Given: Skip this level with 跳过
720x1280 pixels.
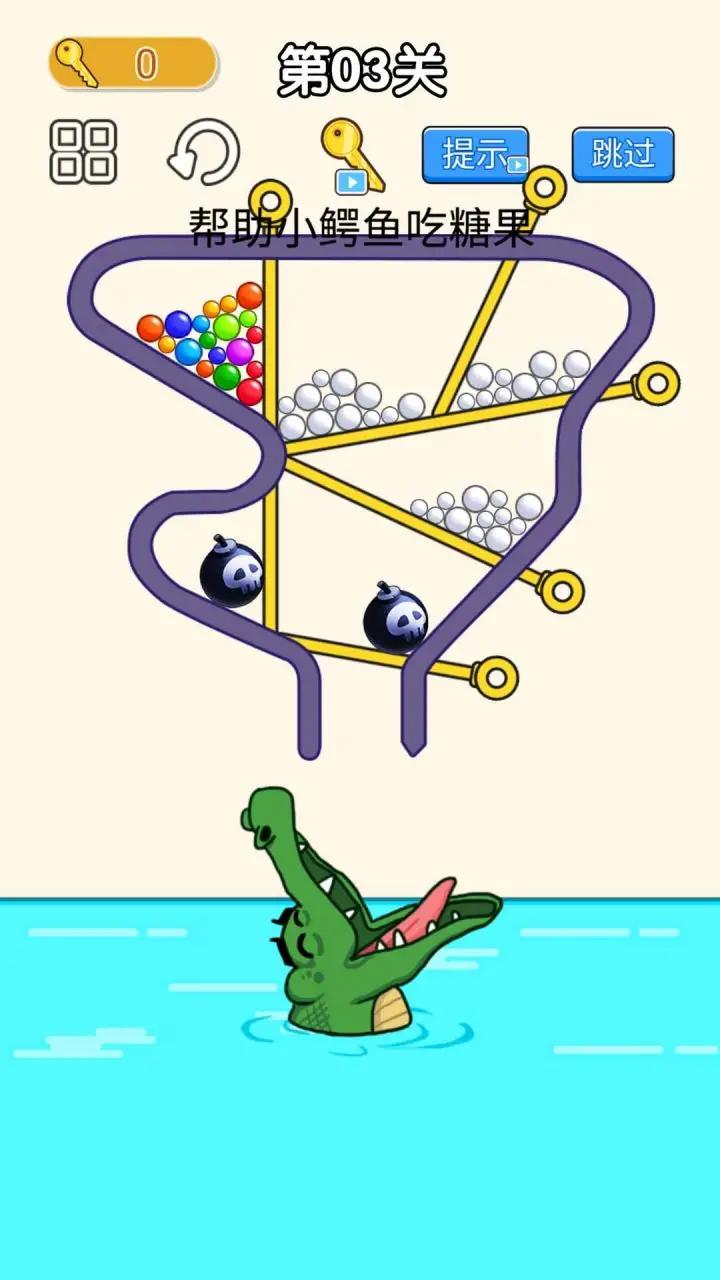Looking at the screenshot, I should tap(623, 154).
